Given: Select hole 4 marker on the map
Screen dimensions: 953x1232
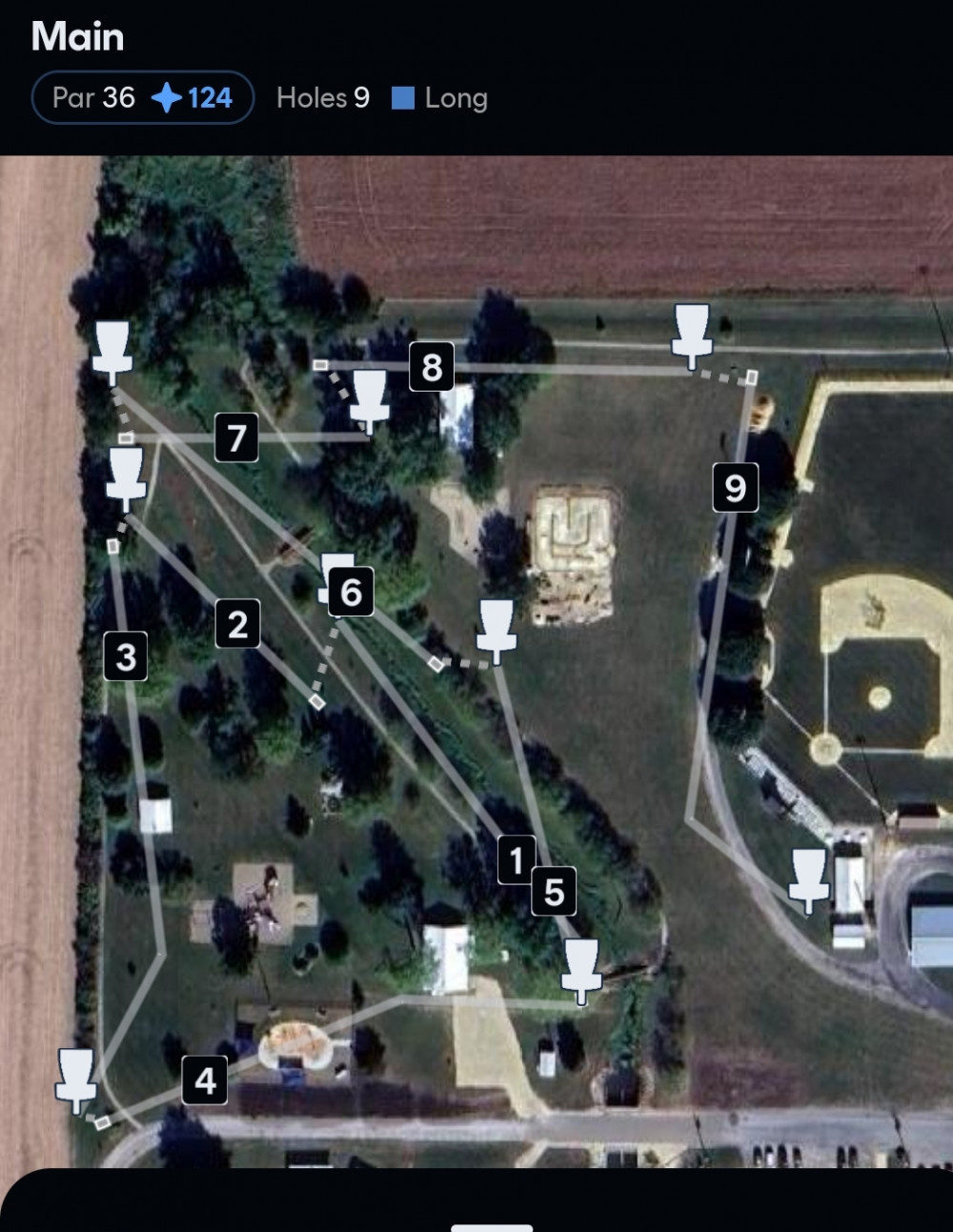Looking at the screenshot, I should tap(205, 1081).
